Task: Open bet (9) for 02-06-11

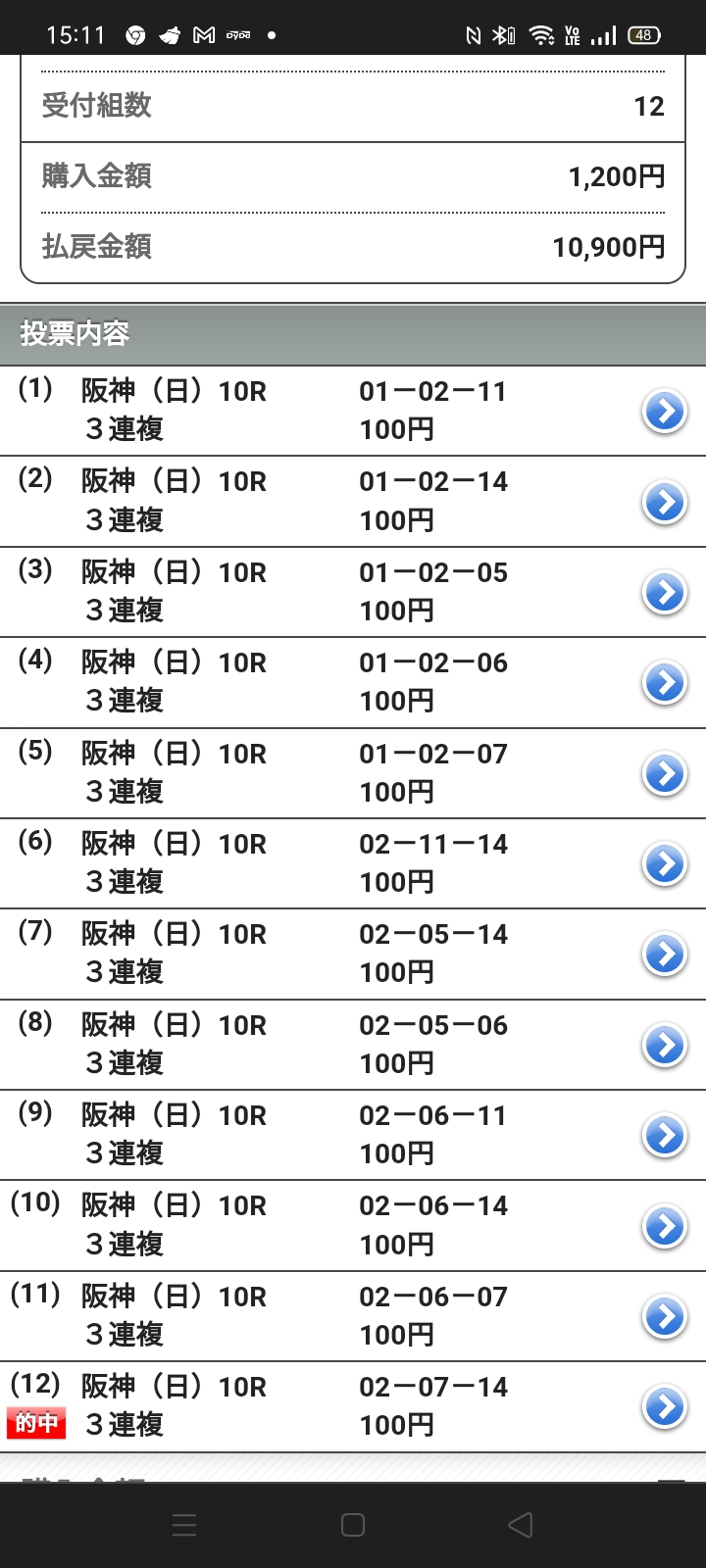Action: click(665, 1136)
